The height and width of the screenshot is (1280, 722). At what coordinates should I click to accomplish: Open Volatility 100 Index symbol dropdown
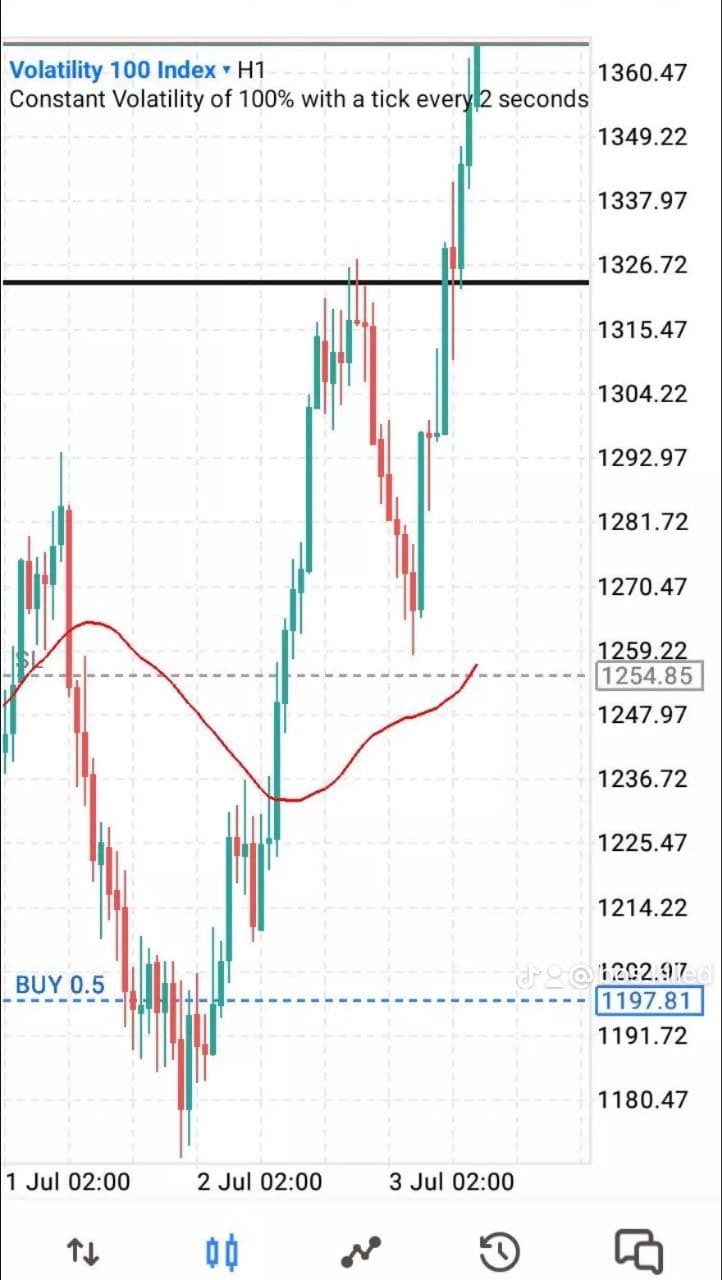click(120, 70)
